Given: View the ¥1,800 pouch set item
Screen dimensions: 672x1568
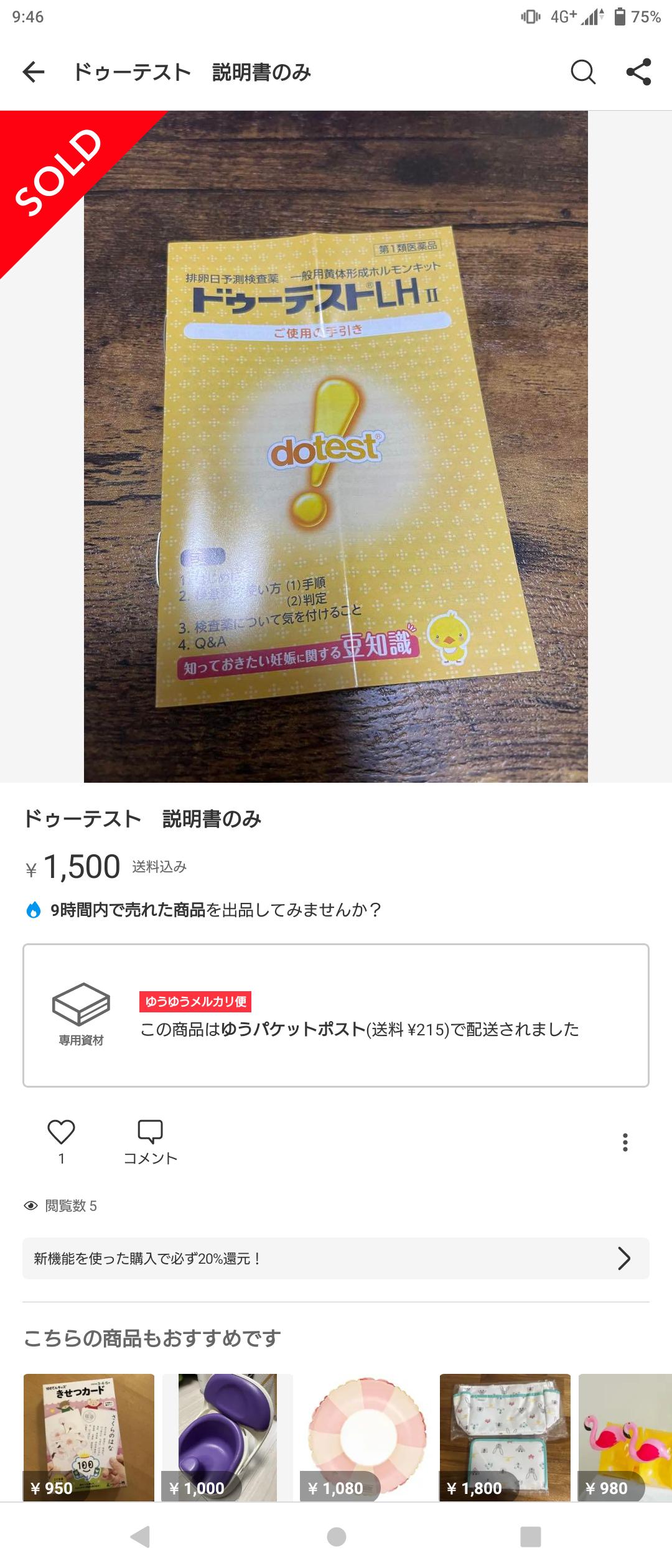Looking at the screenshot, I should [505, 1438].
